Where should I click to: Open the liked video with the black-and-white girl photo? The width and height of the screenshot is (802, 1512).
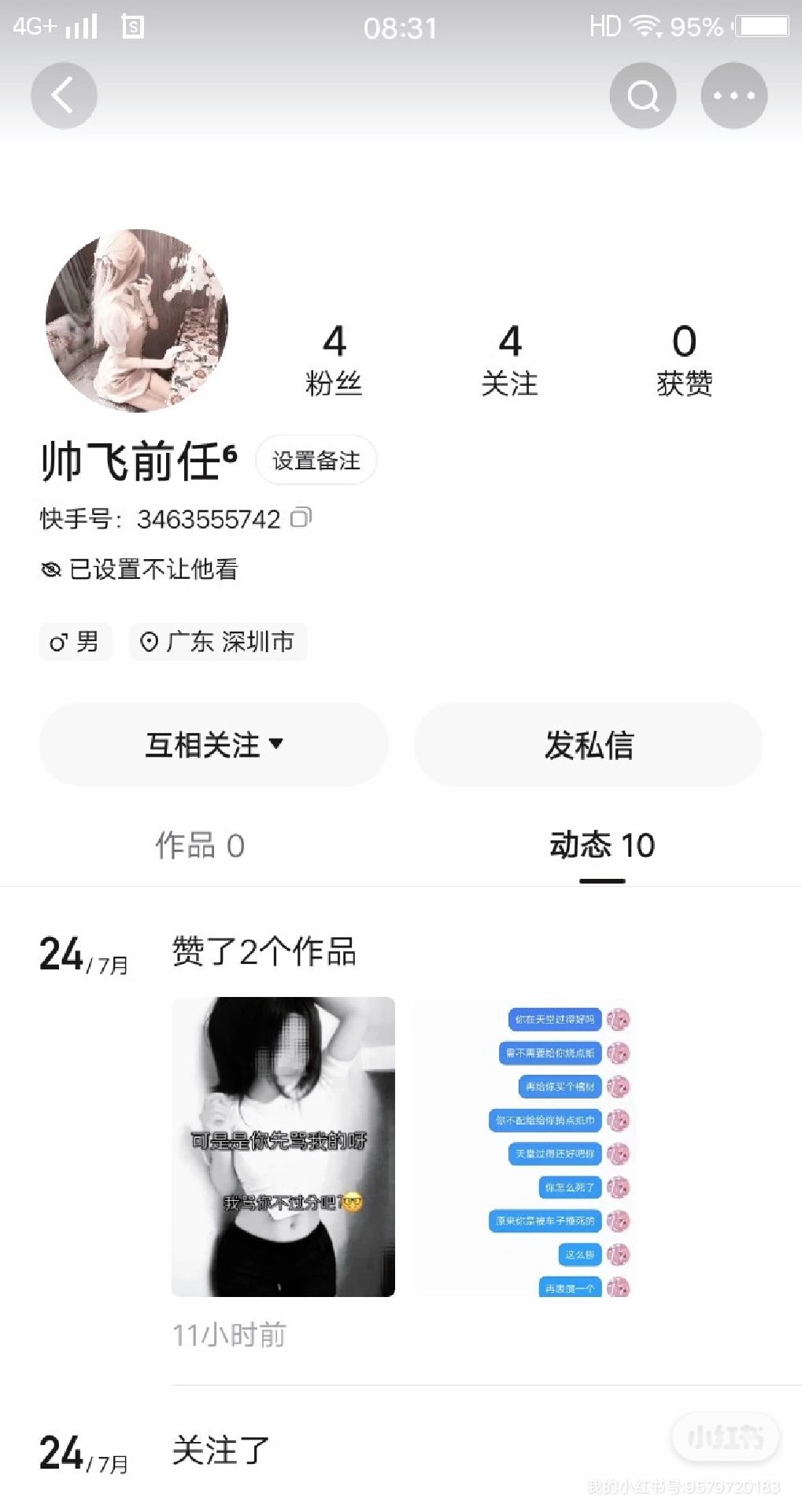coord(283,1146)
